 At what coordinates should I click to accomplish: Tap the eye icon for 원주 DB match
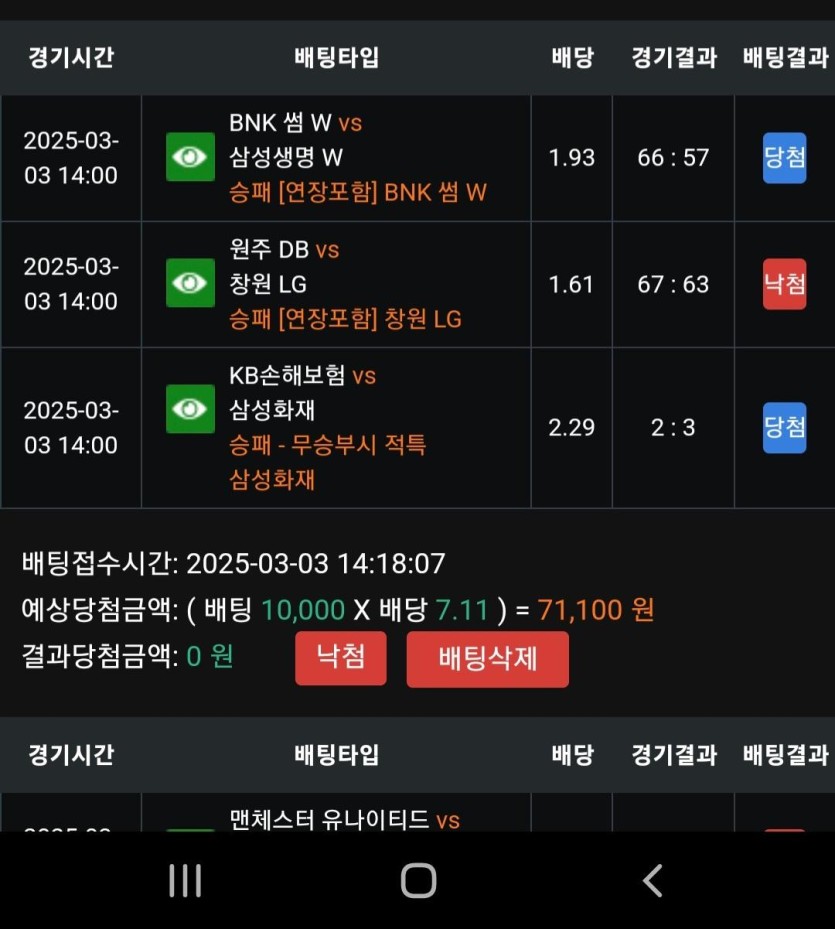point(190,284)
